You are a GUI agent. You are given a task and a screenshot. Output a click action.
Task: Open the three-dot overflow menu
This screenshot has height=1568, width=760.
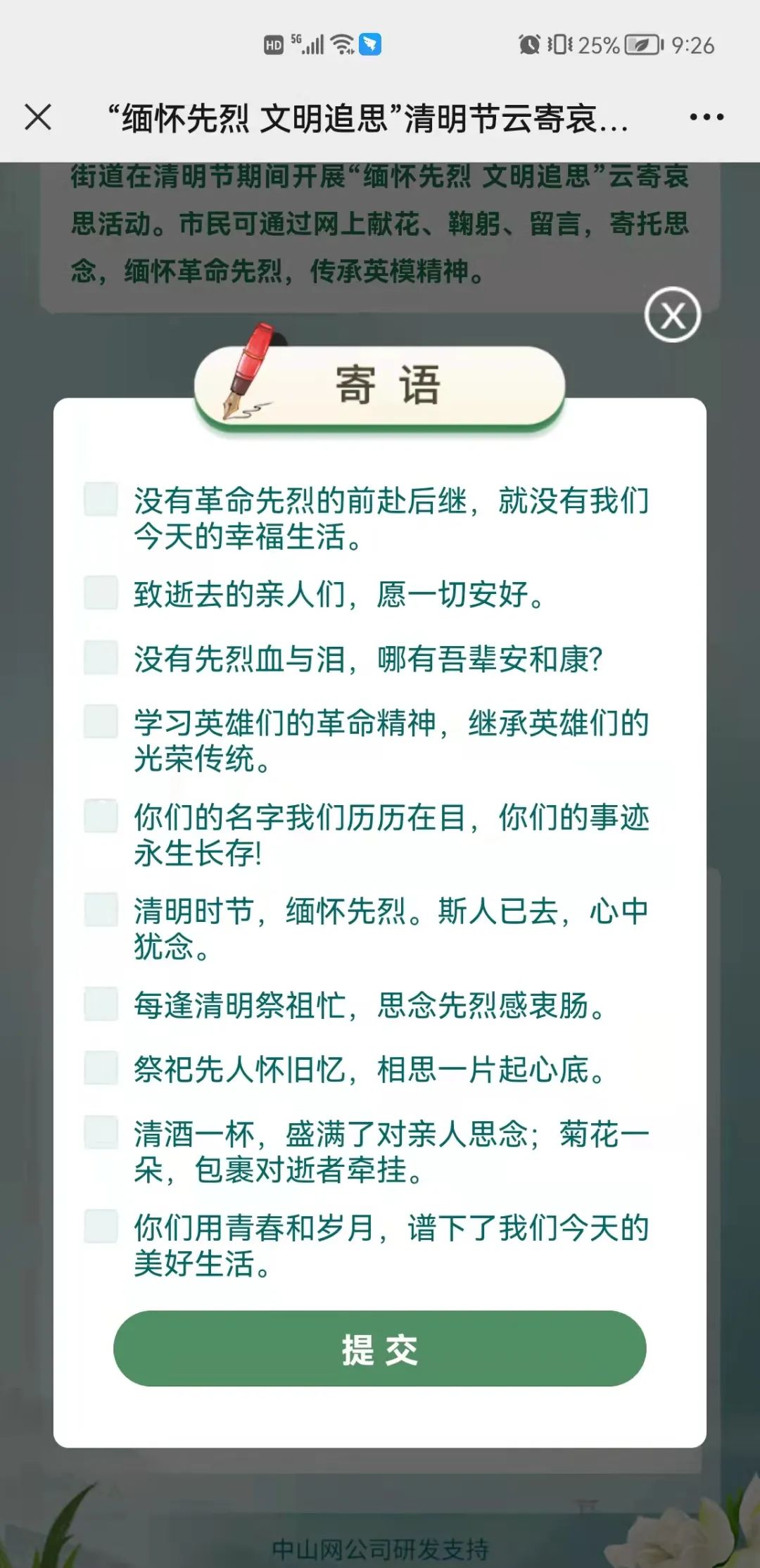(x=707, y=117)
